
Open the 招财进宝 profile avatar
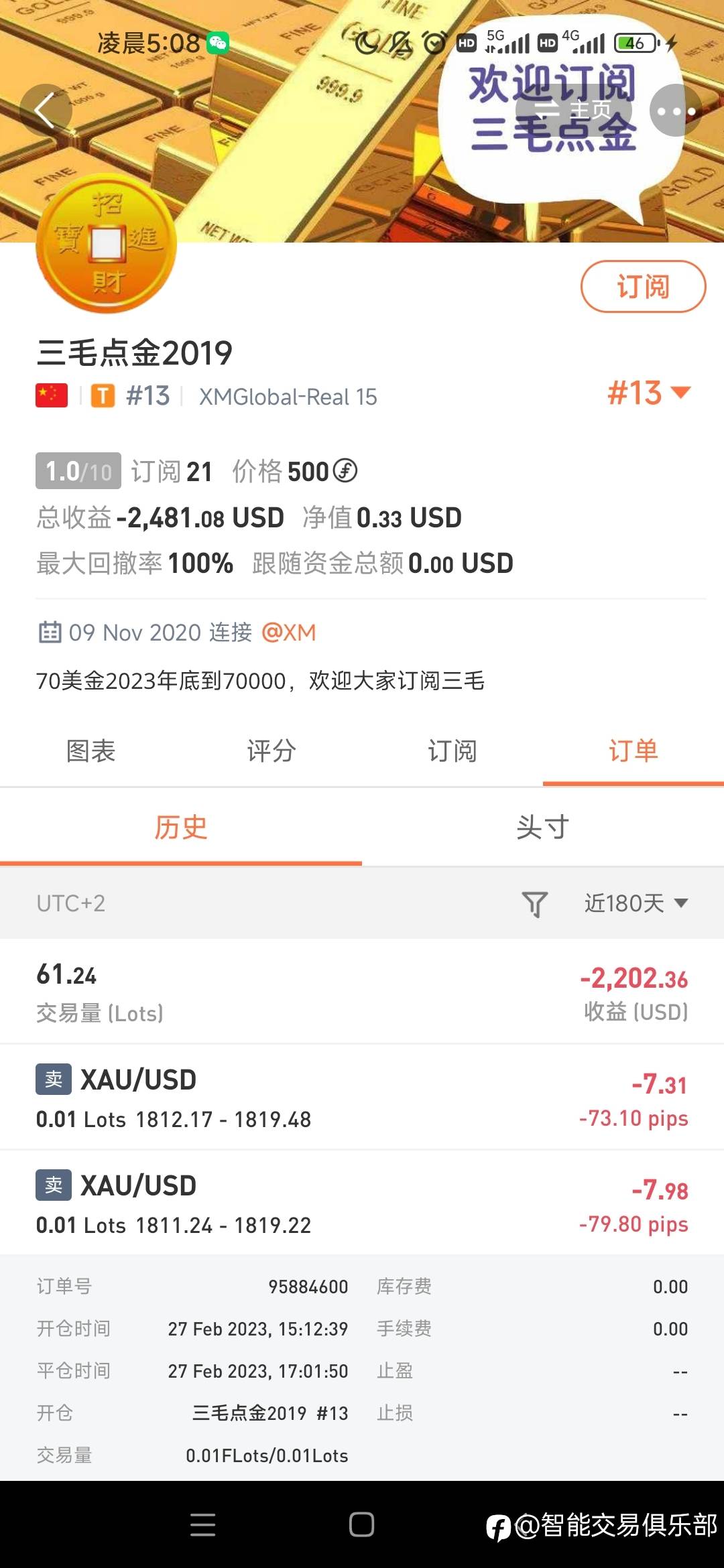click(x=106, y=243)
